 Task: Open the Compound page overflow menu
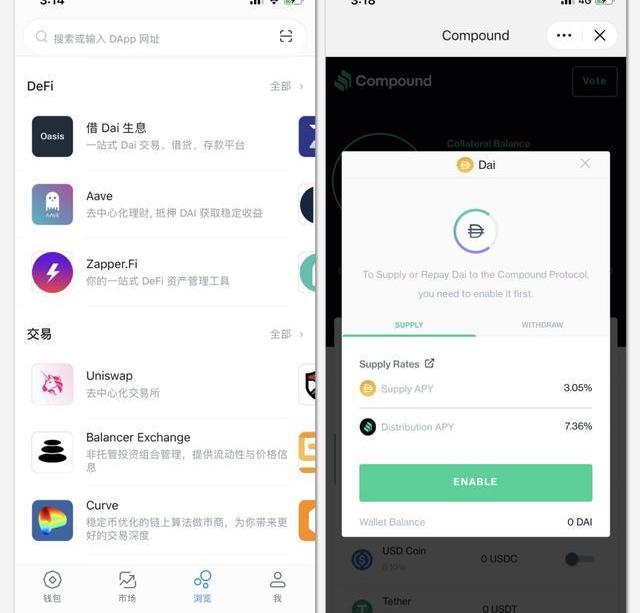coord(564,35)
